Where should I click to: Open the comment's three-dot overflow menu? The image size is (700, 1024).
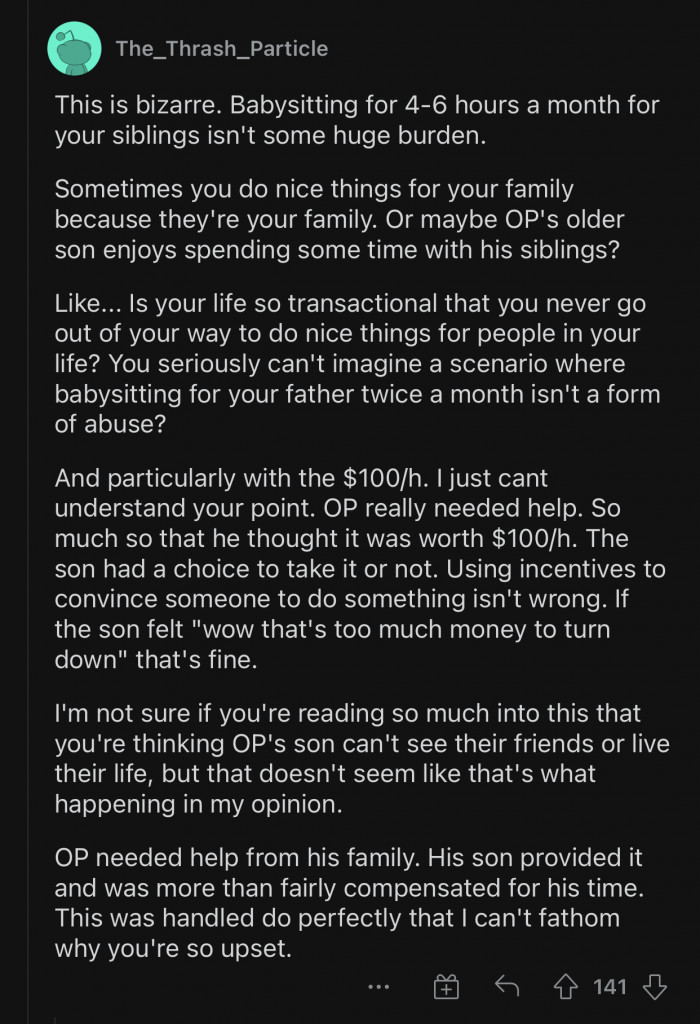378,987
